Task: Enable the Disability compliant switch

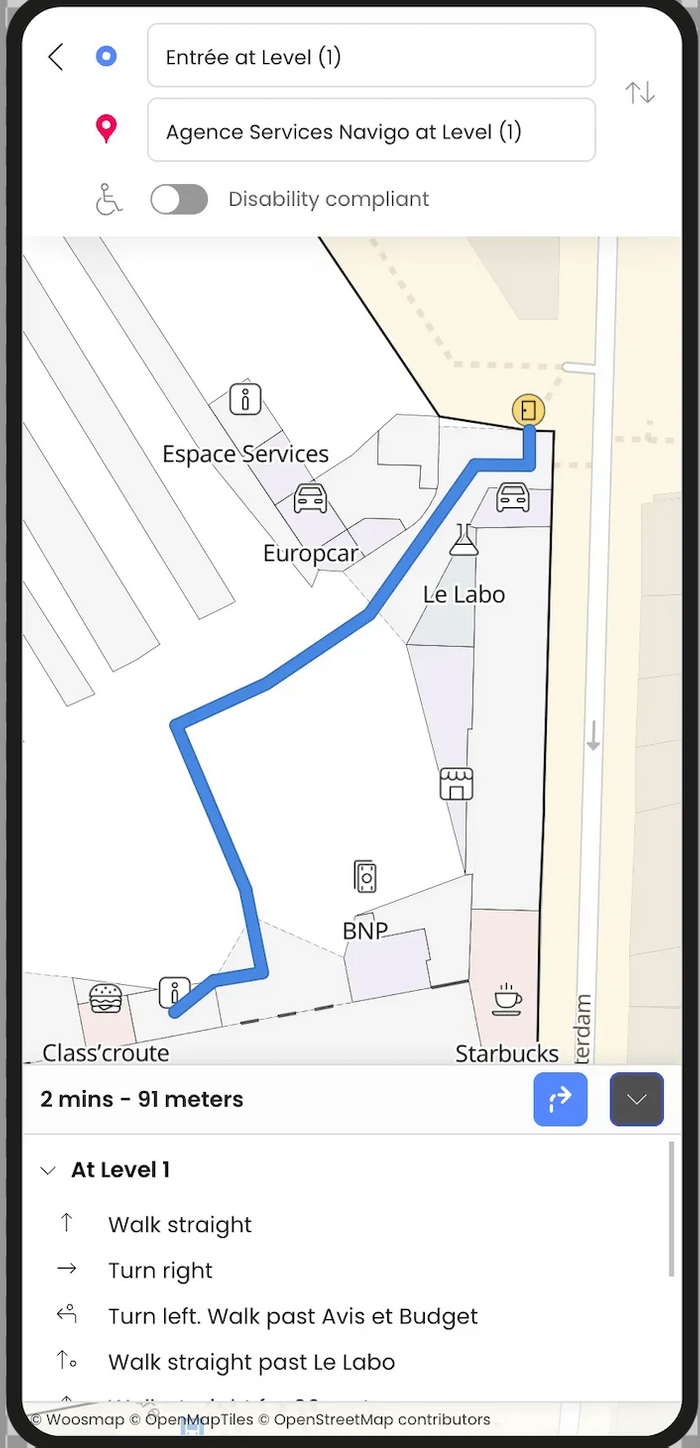Action: pos(179,199)
